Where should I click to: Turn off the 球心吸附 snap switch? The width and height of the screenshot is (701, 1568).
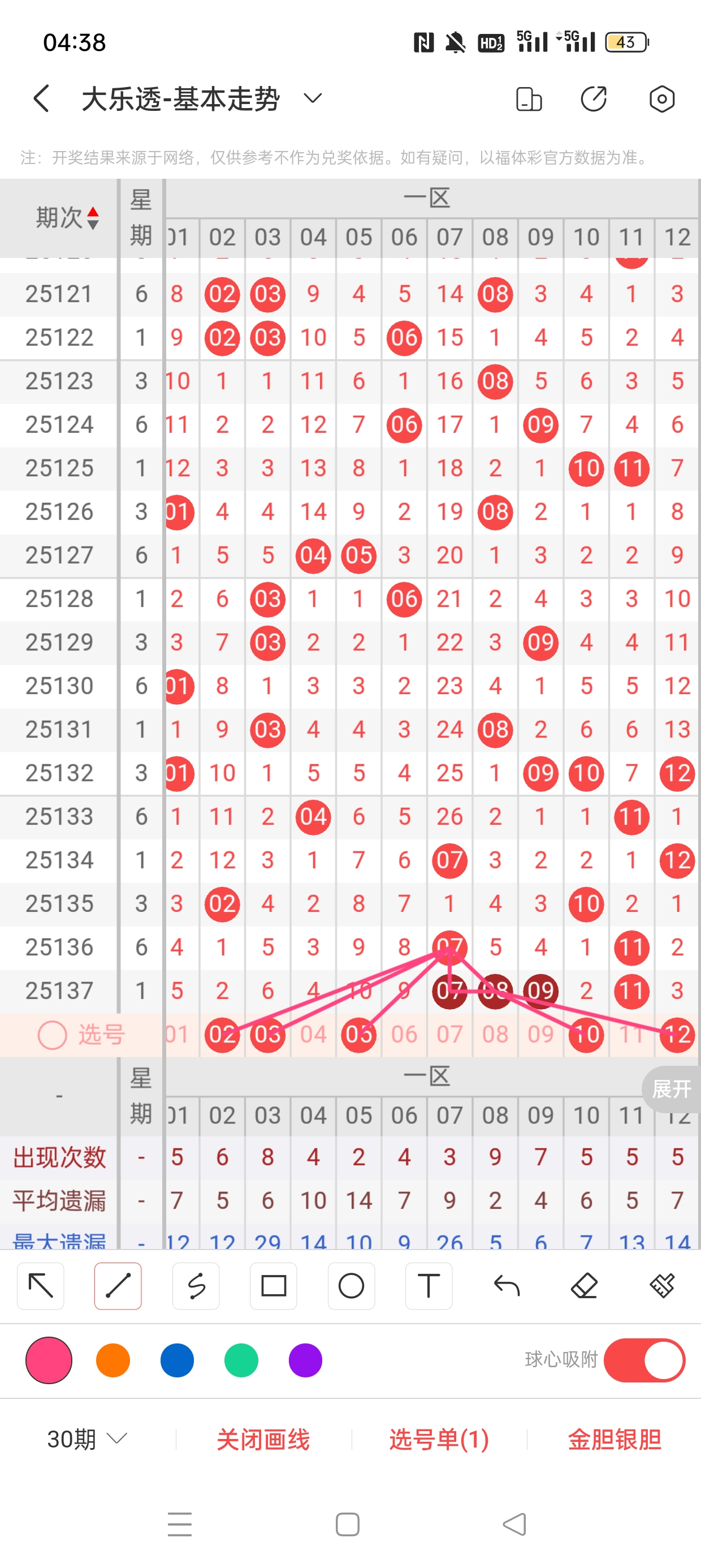pos(644,1360)
